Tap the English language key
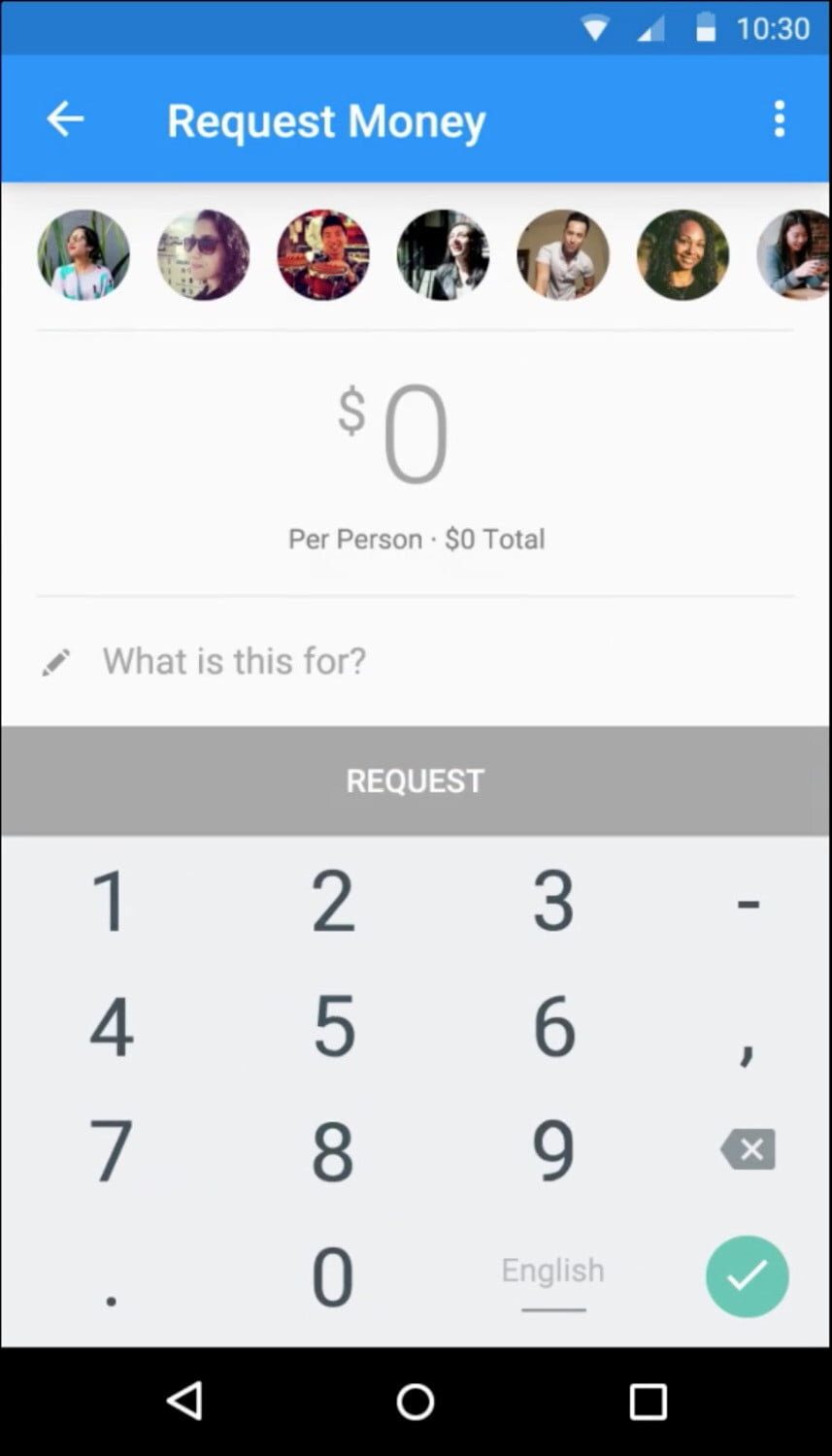832x1456 pixels. point(552,1272)
